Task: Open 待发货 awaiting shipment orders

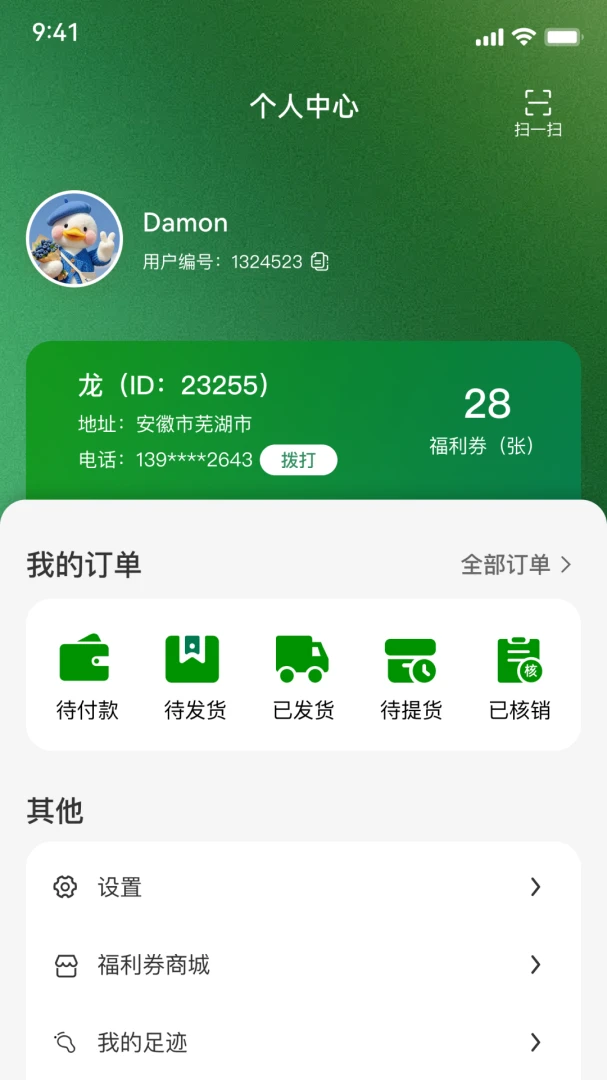Action: click(195, 676)
